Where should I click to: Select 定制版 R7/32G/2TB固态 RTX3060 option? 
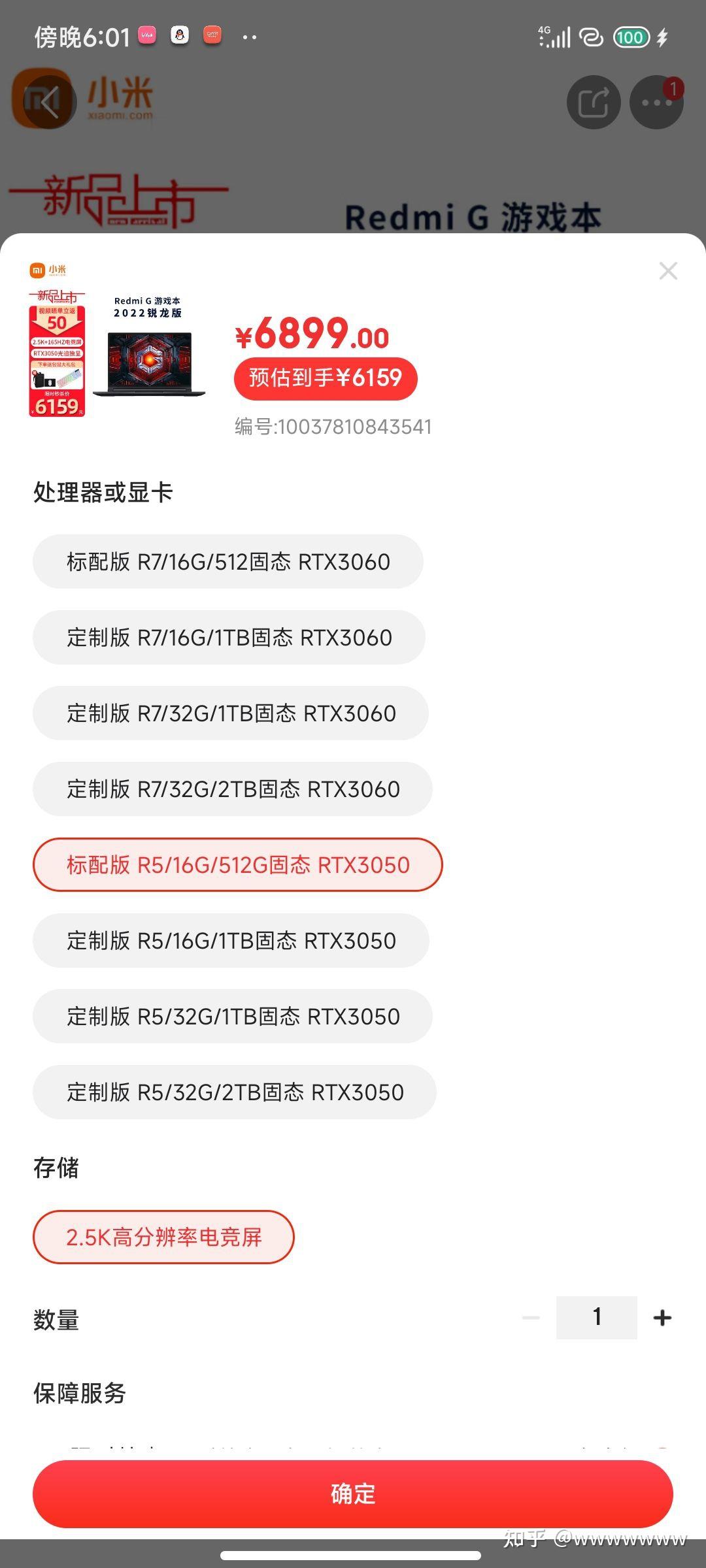(233, 789)
